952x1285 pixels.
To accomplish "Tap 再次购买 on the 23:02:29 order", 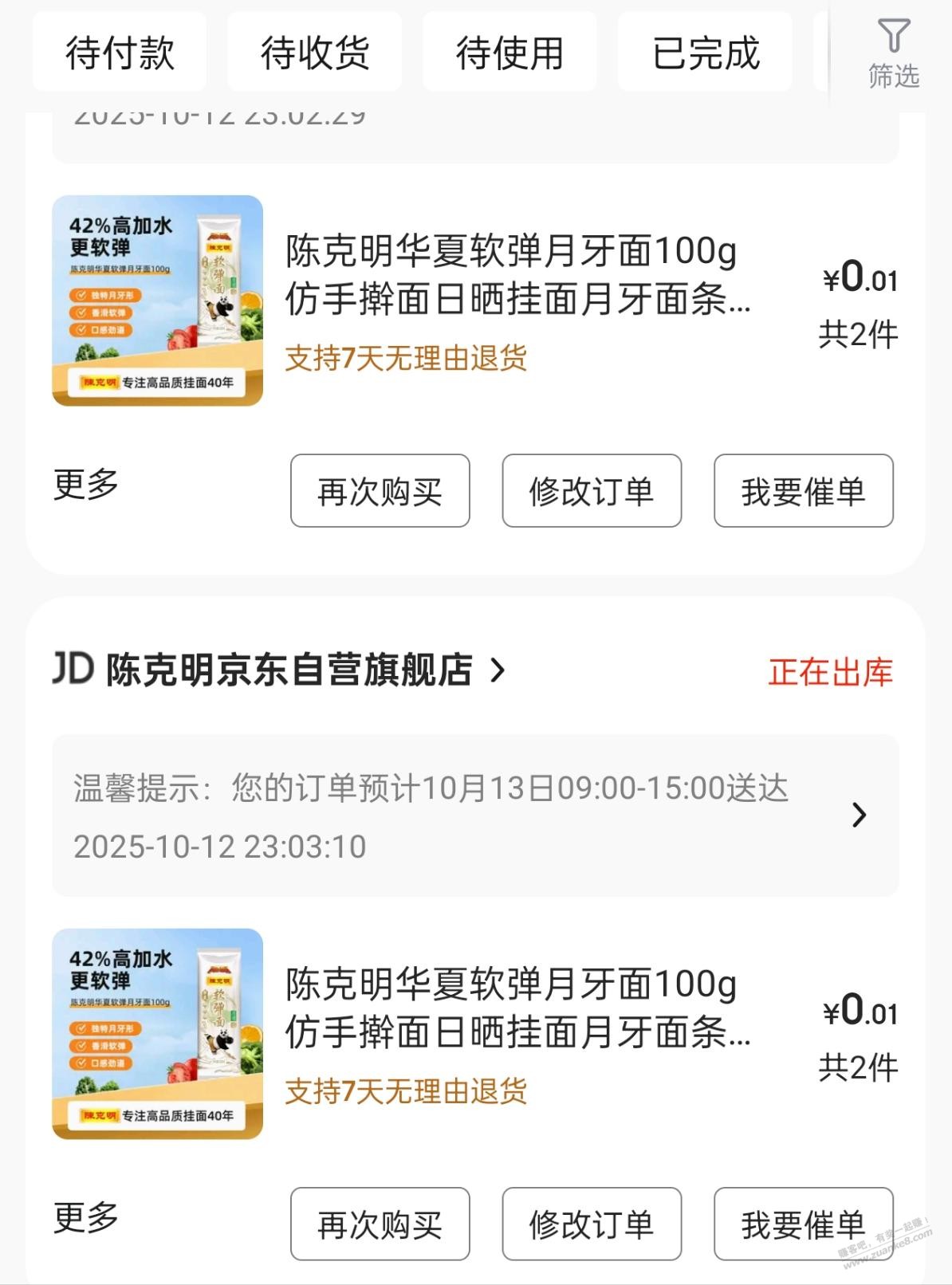I will coord(380,490).
